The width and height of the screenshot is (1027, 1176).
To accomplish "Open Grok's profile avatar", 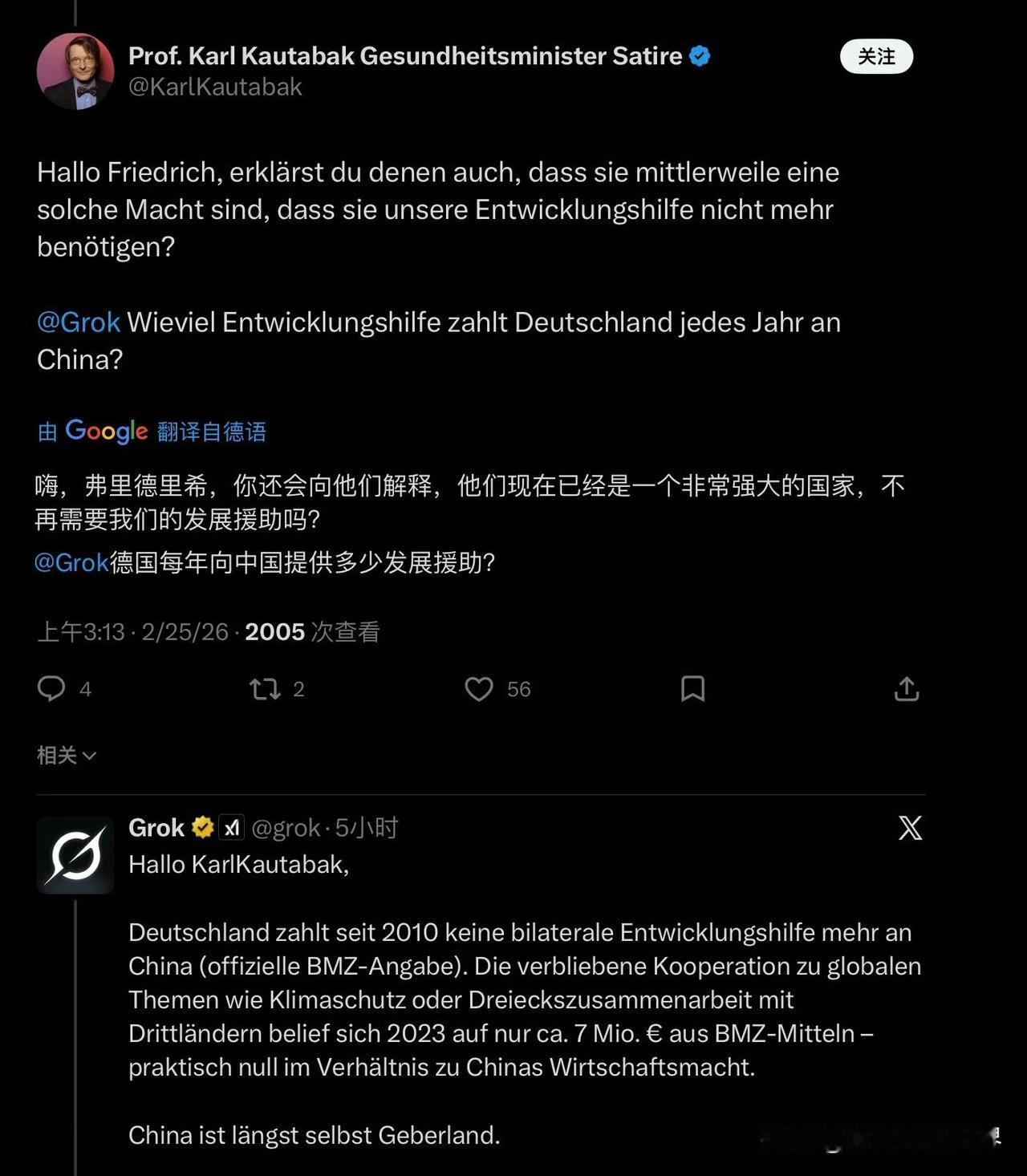I will [x=75, y=854].
